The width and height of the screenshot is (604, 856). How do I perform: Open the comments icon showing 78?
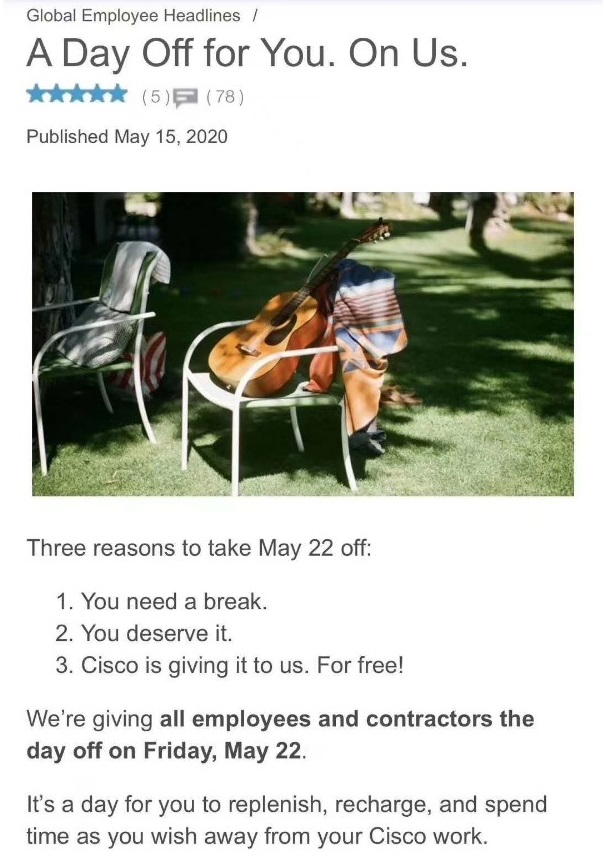point(185,97)
